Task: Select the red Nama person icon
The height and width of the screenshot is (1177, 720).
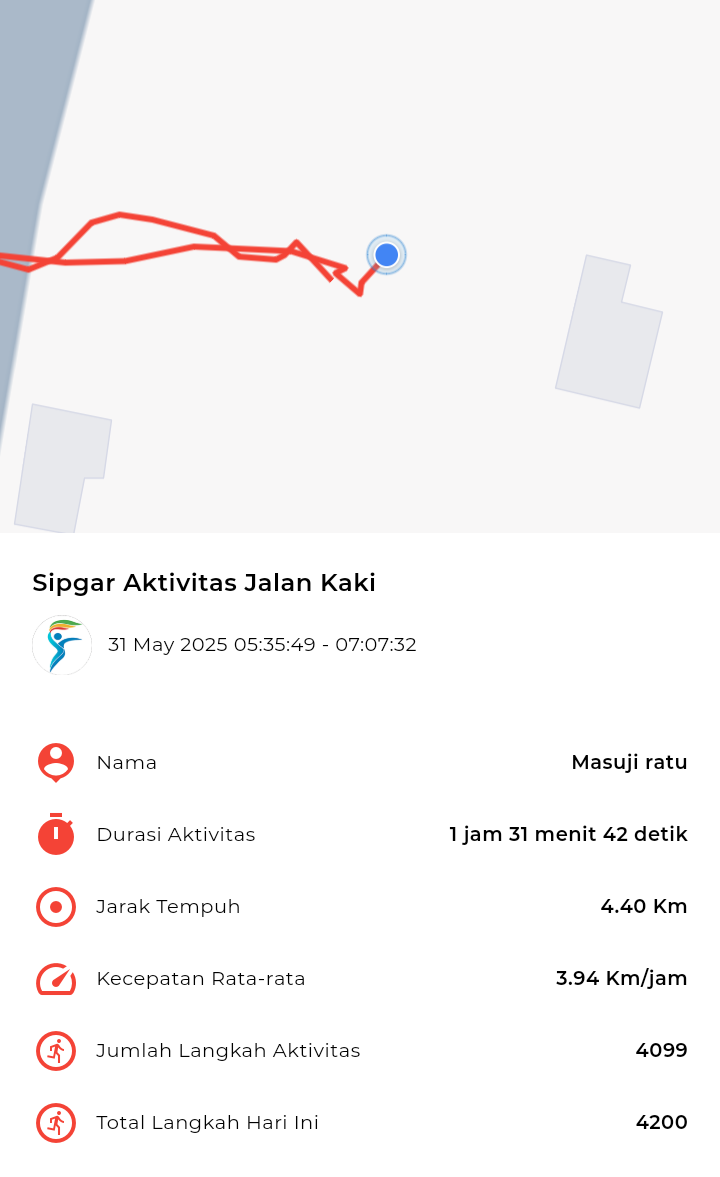Action: coord(56,762)
